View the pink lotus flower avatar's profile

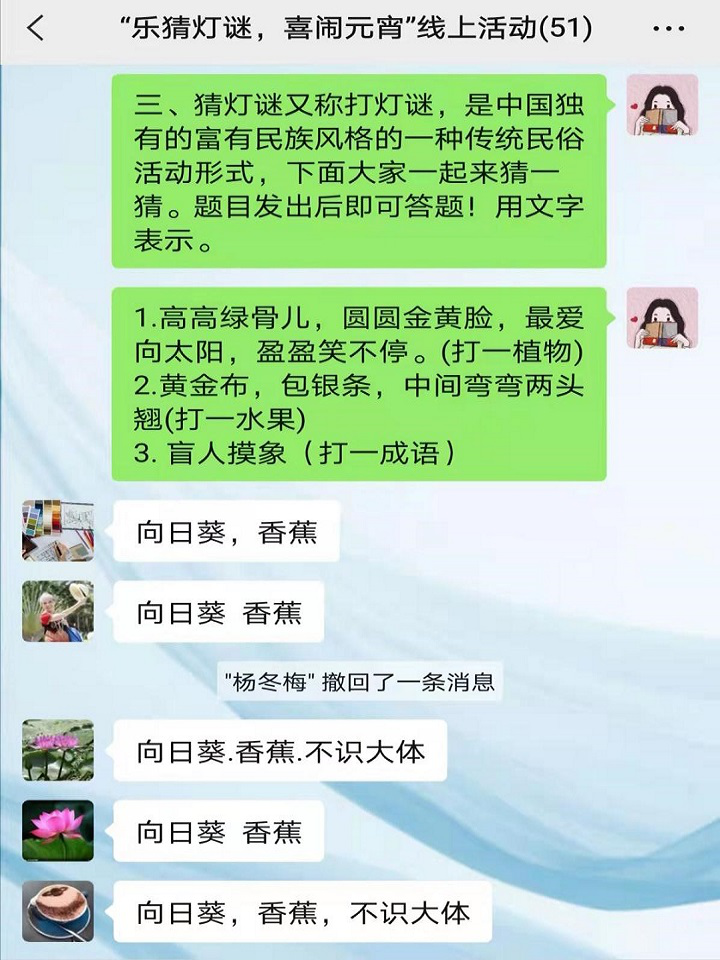58,830
